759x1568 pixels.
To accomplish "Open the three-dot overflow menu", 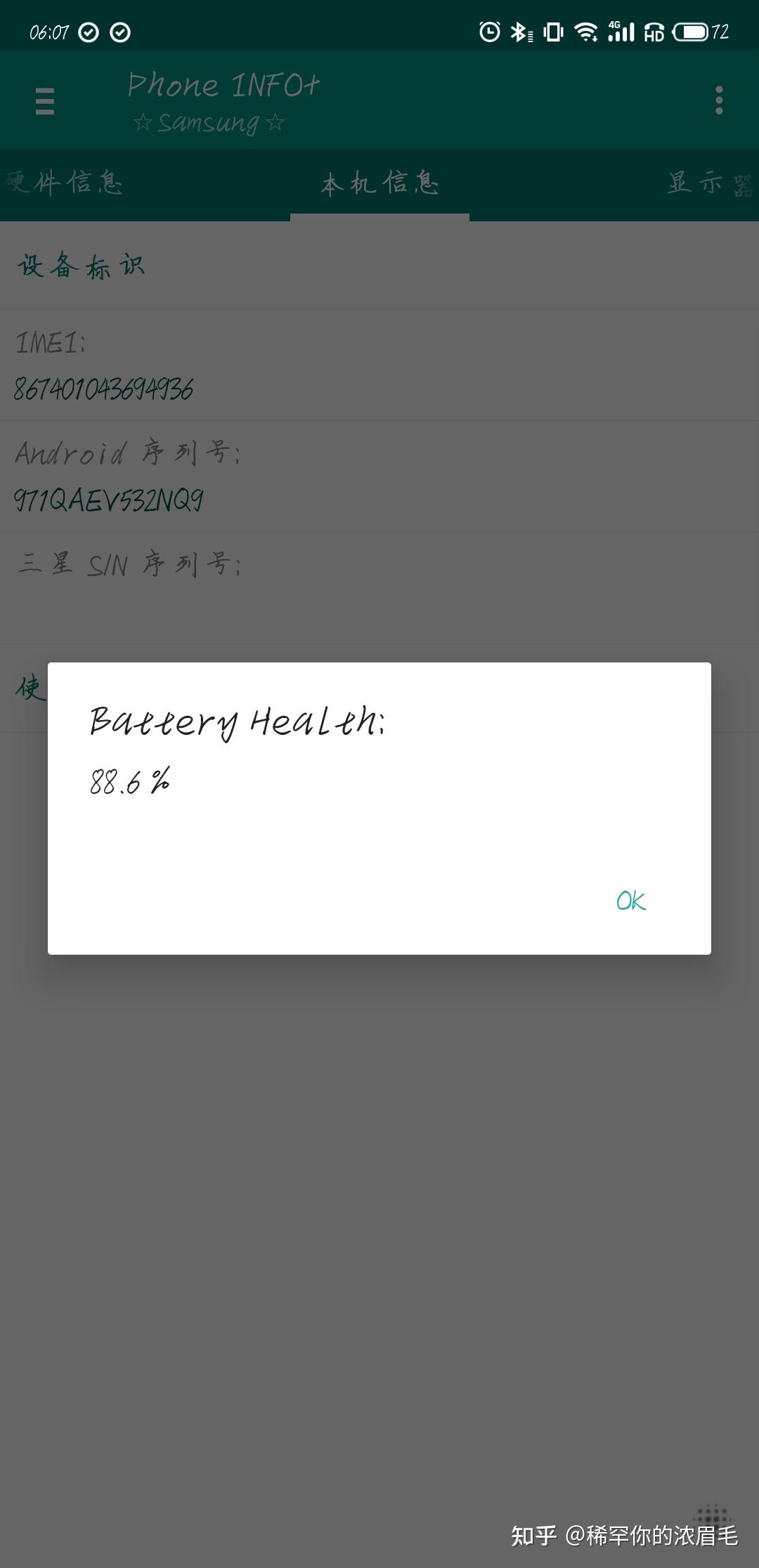I will (x=718, y=100).
